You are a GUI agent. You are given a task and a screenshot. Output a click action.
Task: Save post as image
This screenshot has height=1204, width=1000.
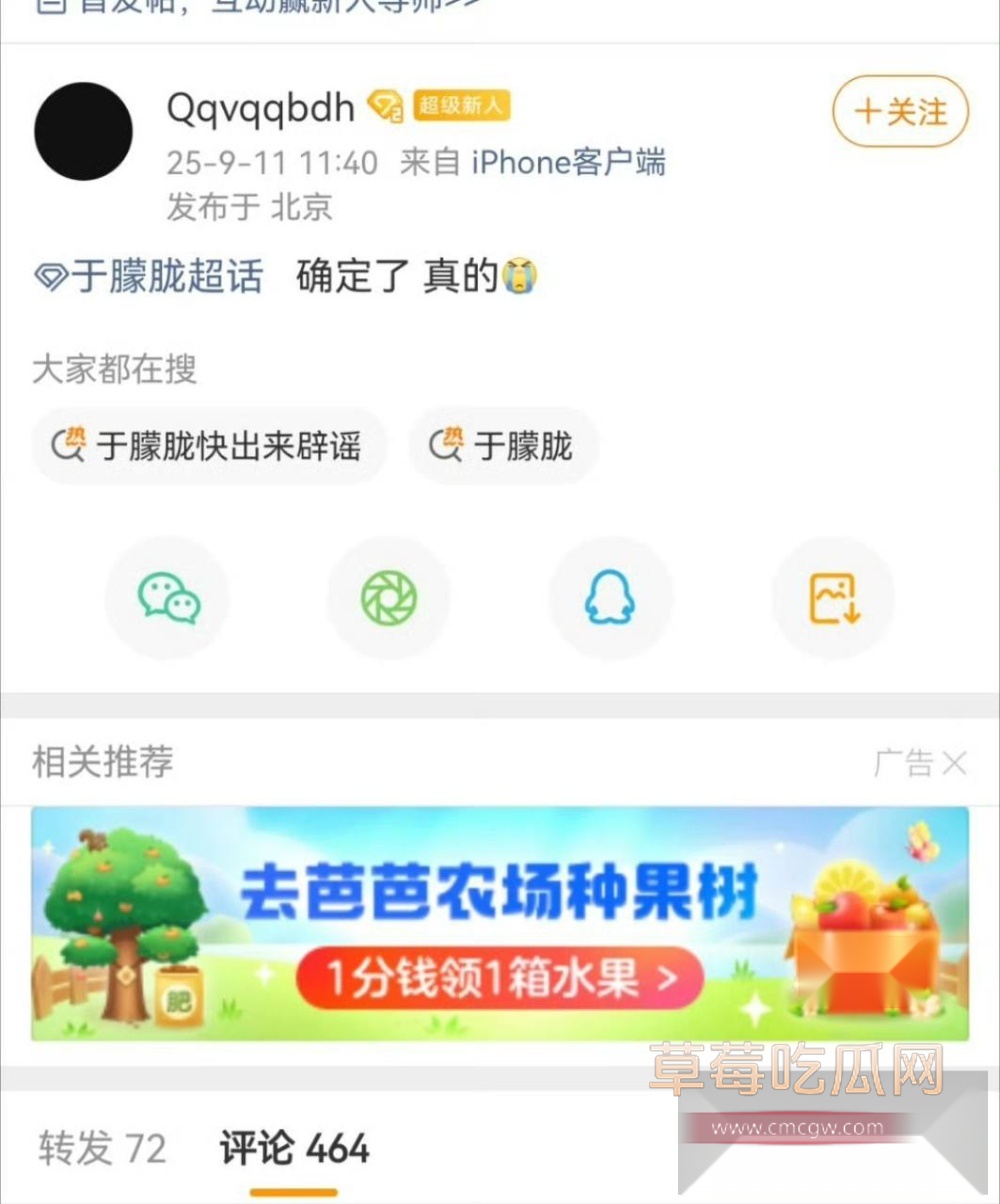[833, 598]
